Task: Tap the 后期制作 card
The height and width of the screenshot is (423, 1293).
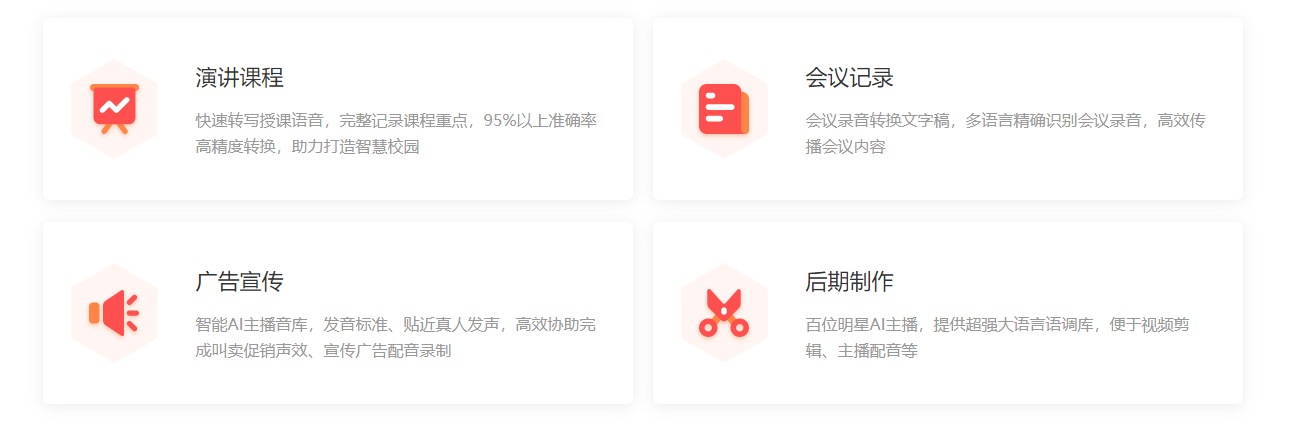Action: click(x=947, y=313)
